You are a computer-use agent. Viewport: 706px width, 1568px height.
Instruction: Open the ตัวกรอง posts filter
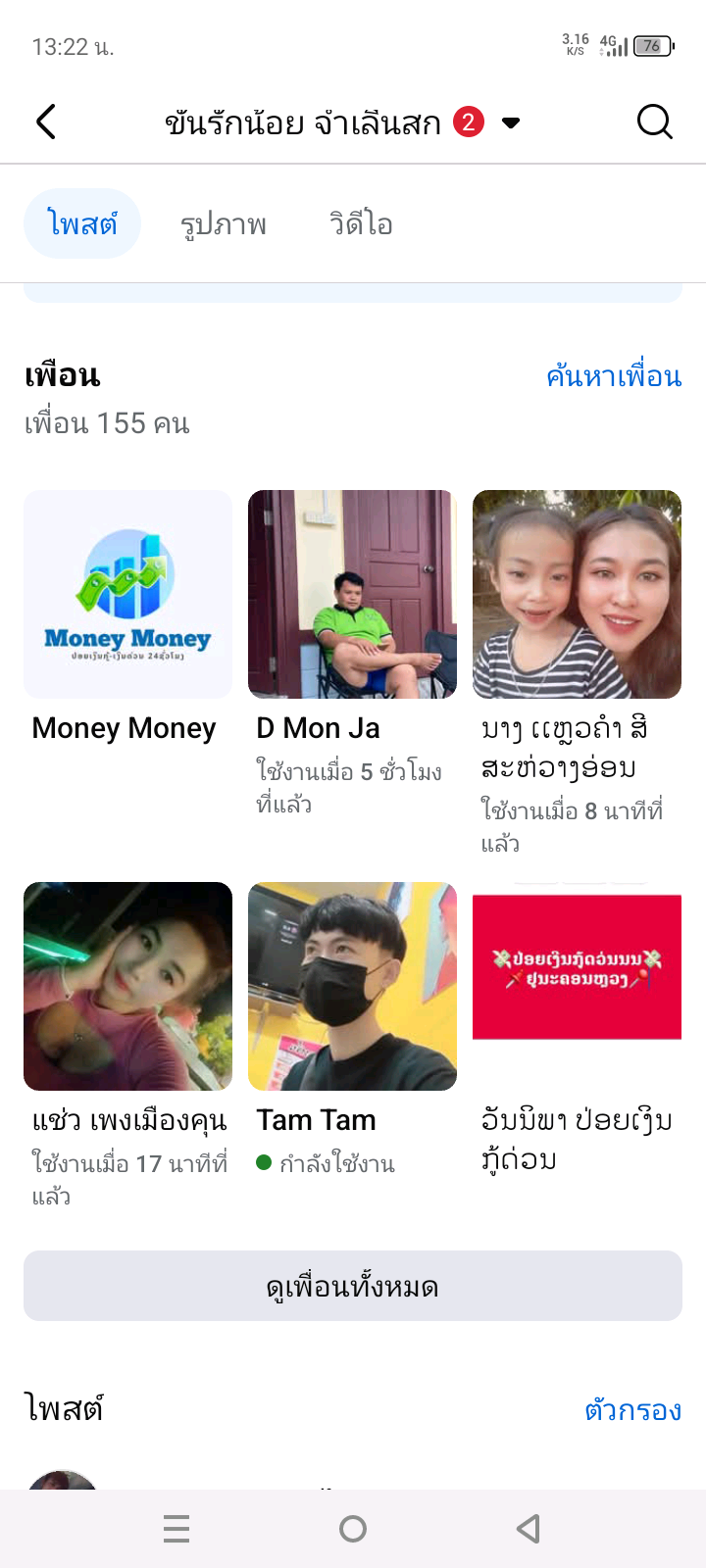(632, 1410)
